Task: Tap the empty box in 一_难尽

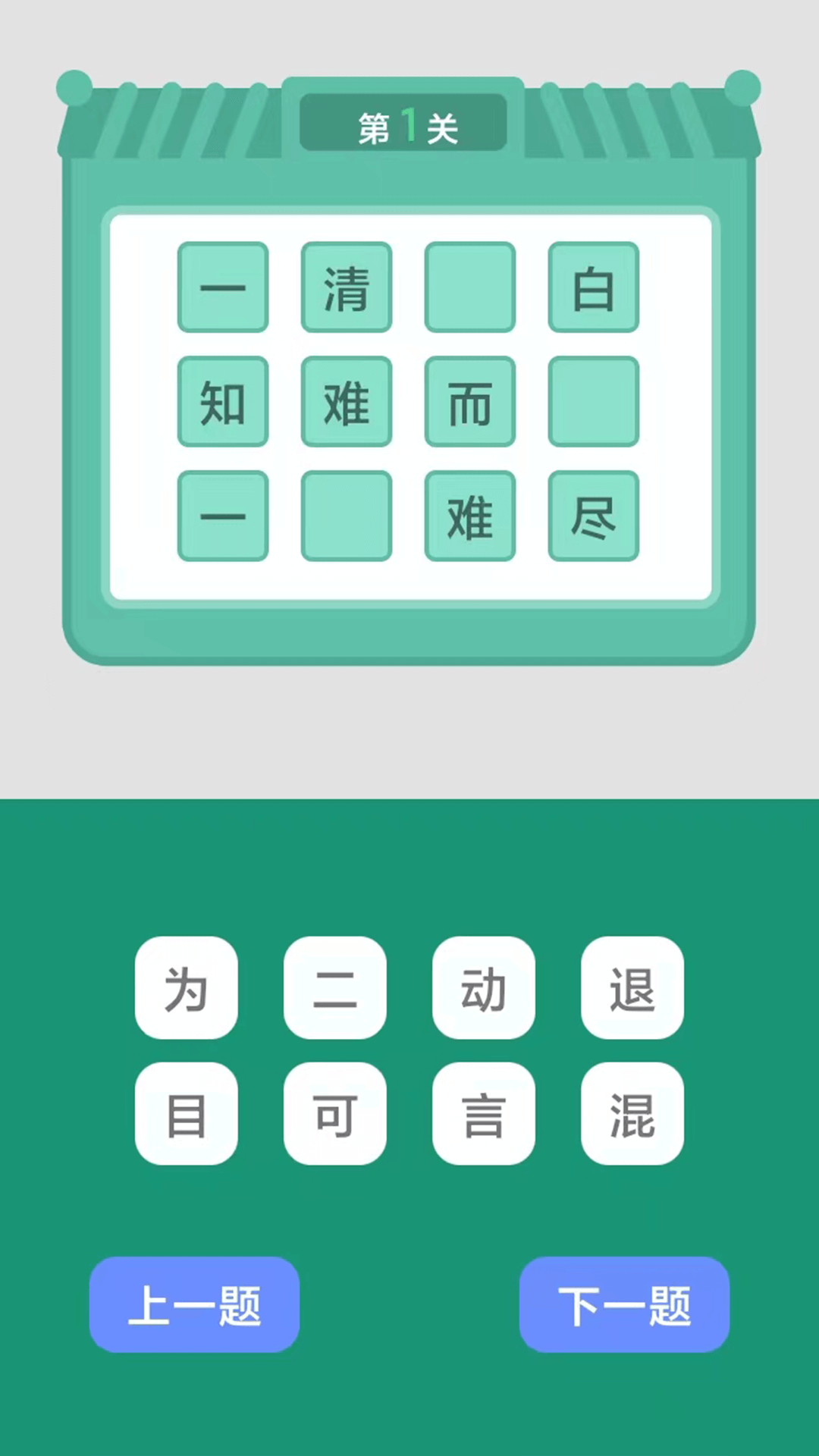Action: coord(346,516)
